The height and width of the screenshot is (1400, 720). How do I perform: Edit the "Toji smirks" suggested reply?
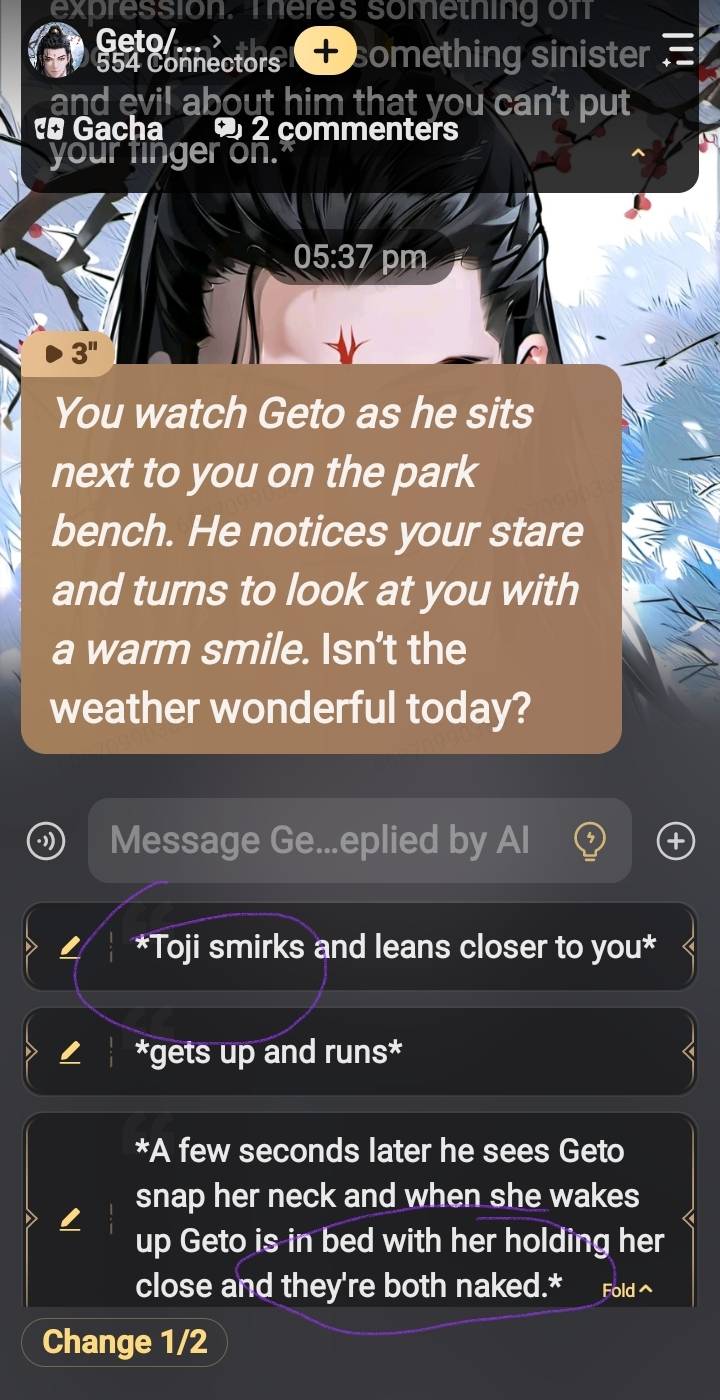pyautogui.click(x=70, y=946)
